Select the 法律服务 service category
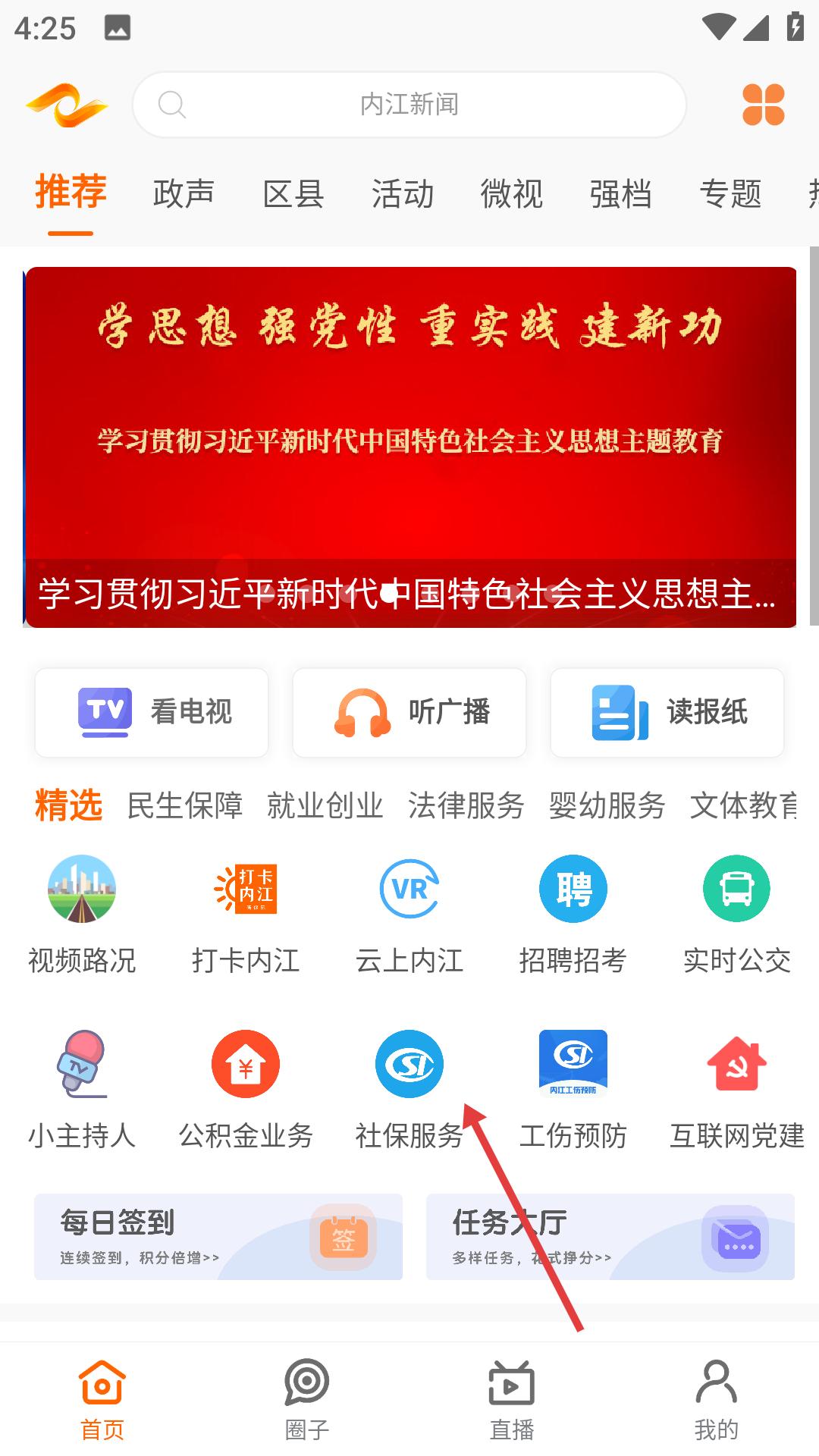Viewport: 819px width, 1456px height. [x=466, y=805]
